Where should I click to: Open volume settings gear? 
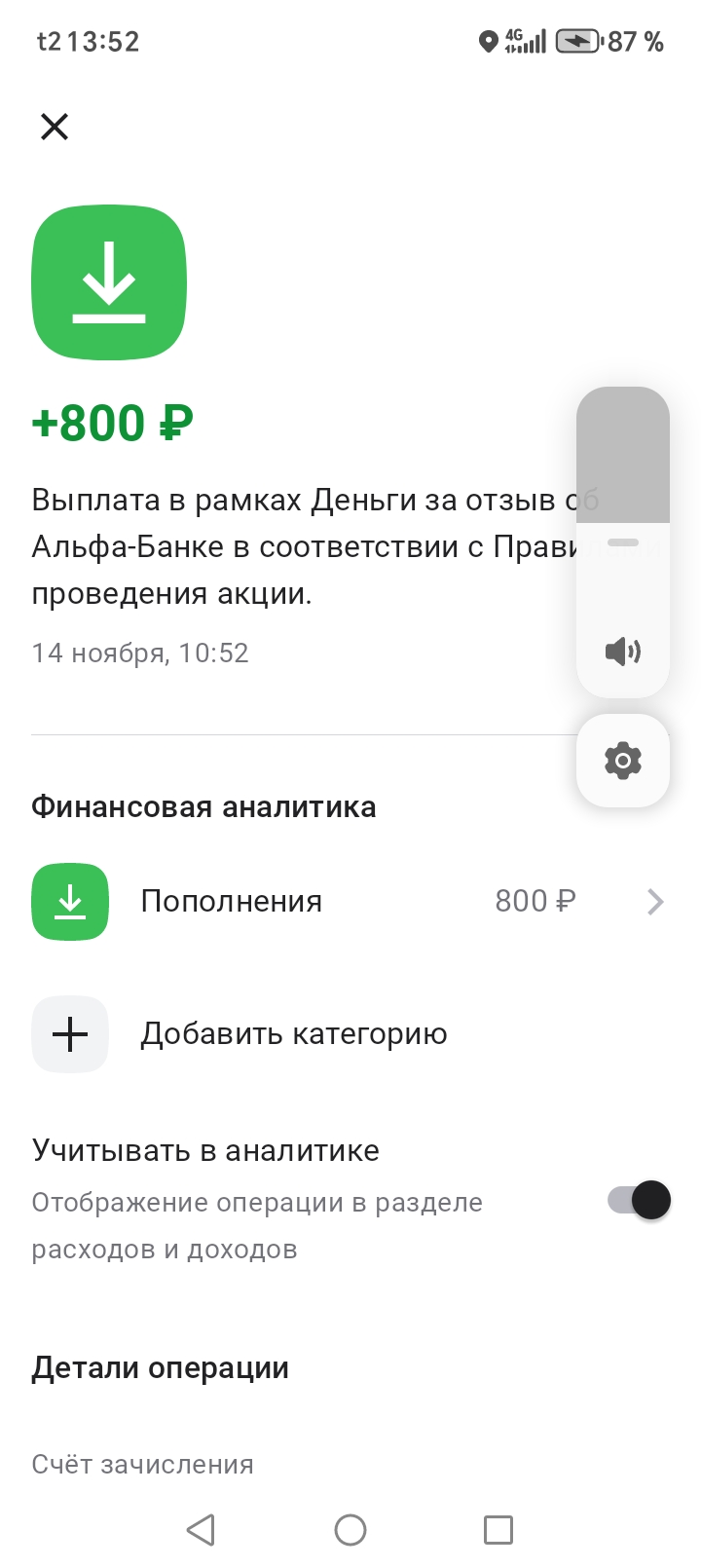click(623, 761)
